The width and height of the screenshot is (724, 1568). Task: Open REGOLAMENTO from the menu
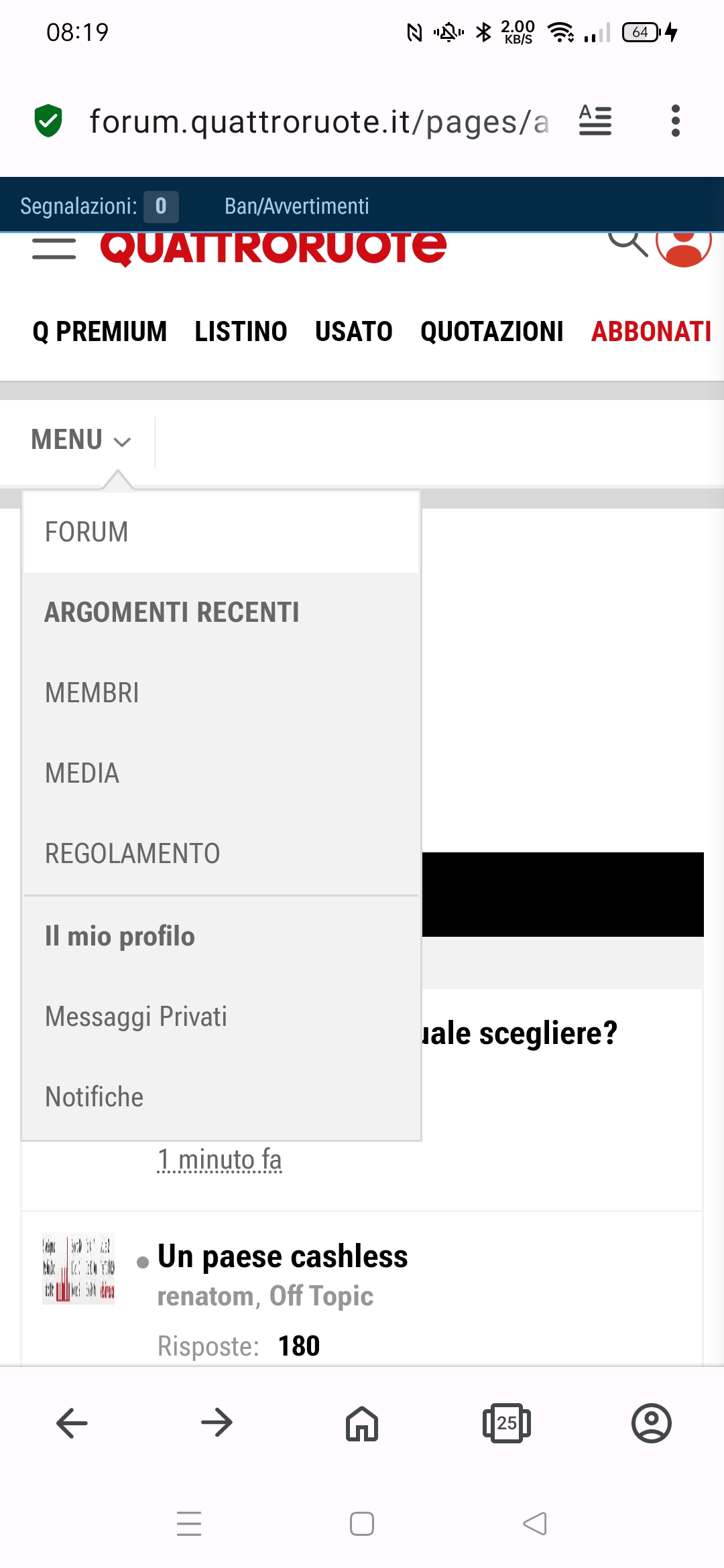(x=221, y=854)
